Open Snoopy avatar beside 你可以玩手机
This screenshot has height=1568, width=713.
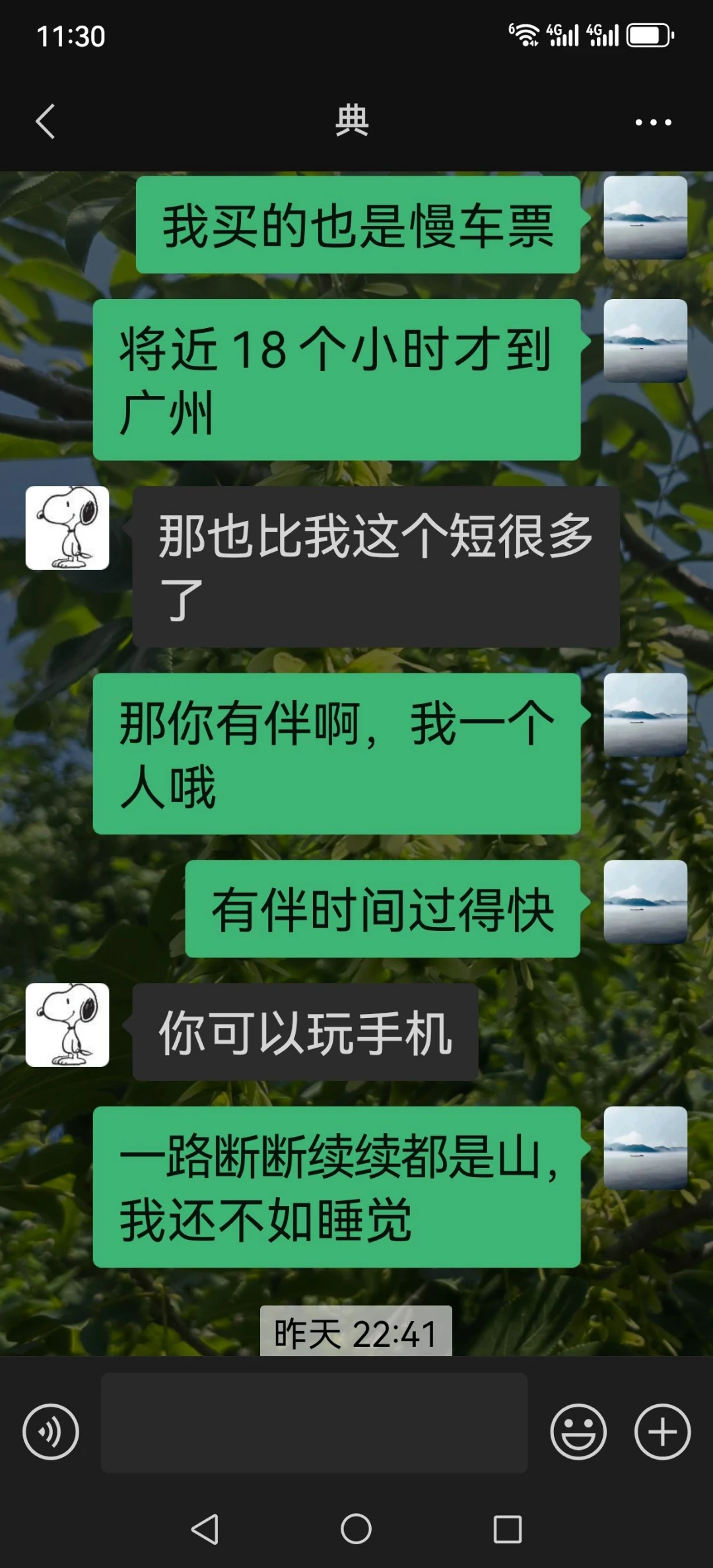click(67, 1025)
